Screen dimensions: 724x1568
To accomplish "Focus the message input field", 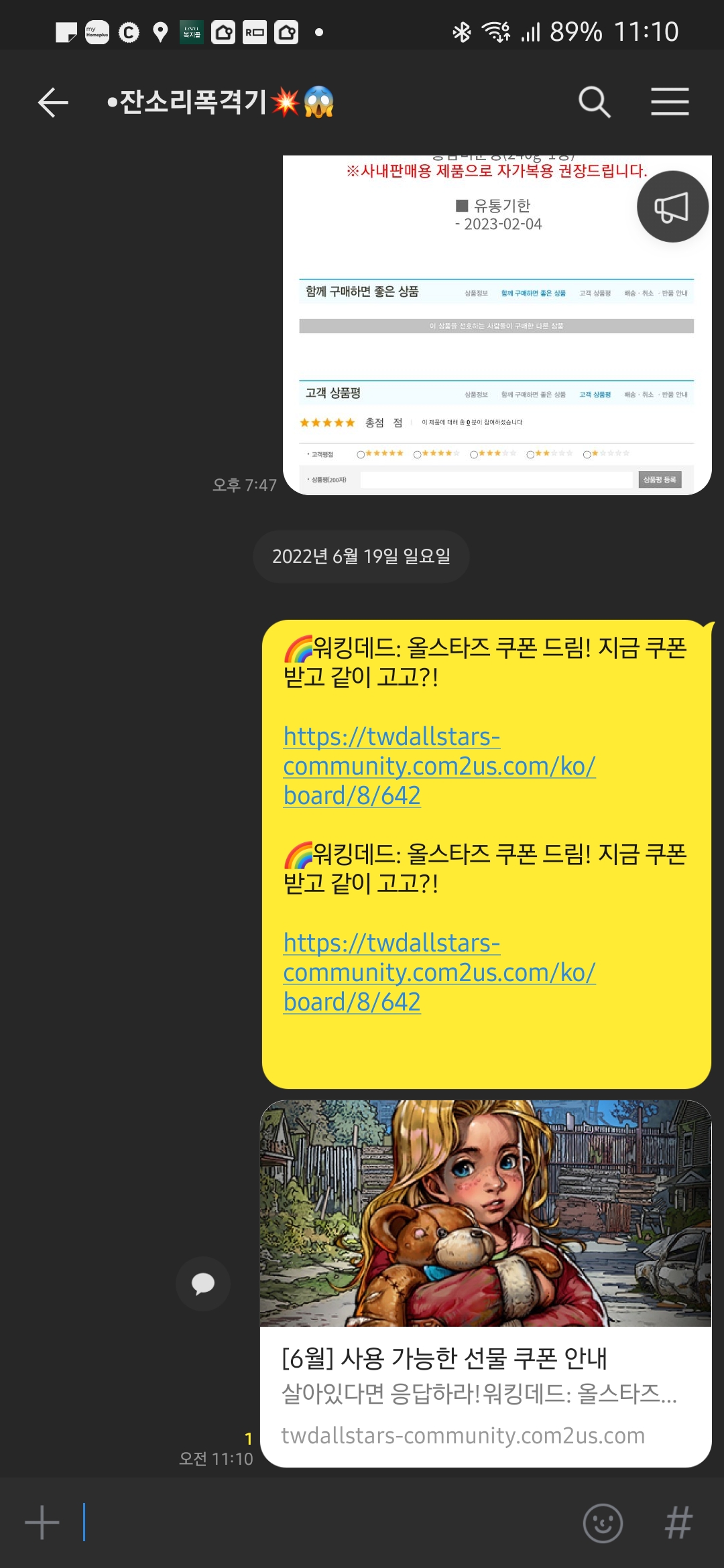I will 322,1522.
